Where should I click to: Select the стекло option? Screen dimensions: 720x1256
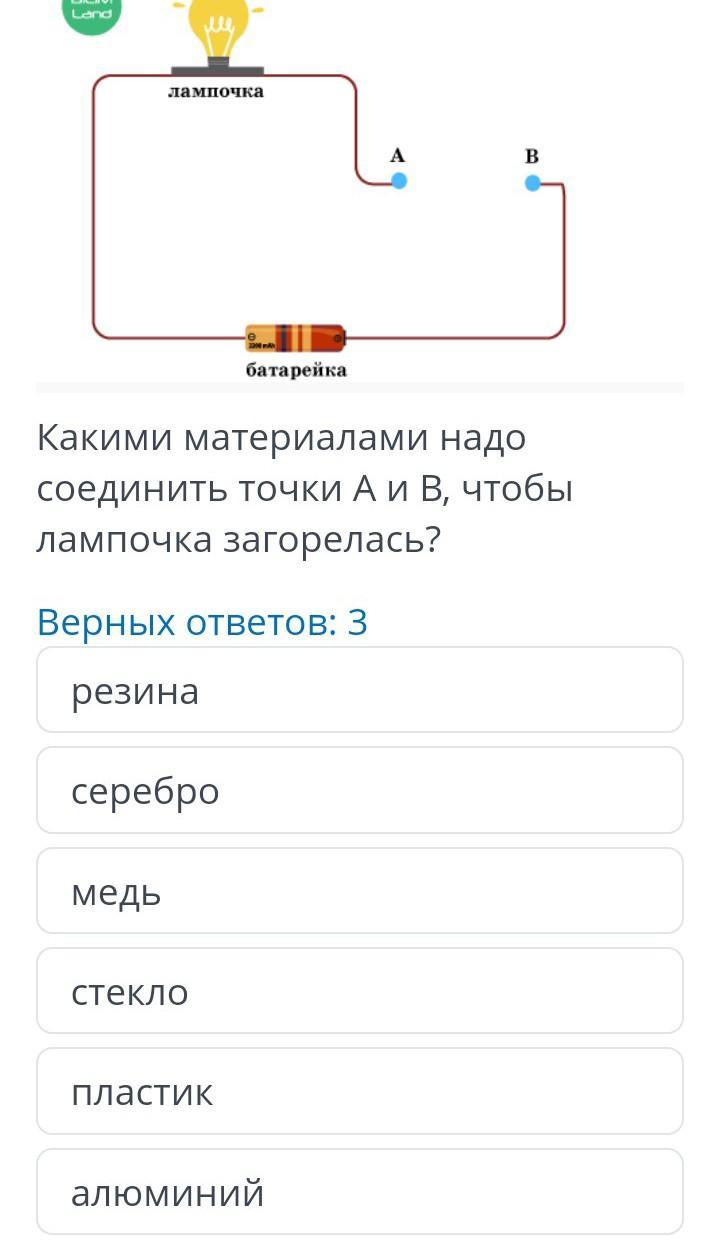[x=360, y=991]
